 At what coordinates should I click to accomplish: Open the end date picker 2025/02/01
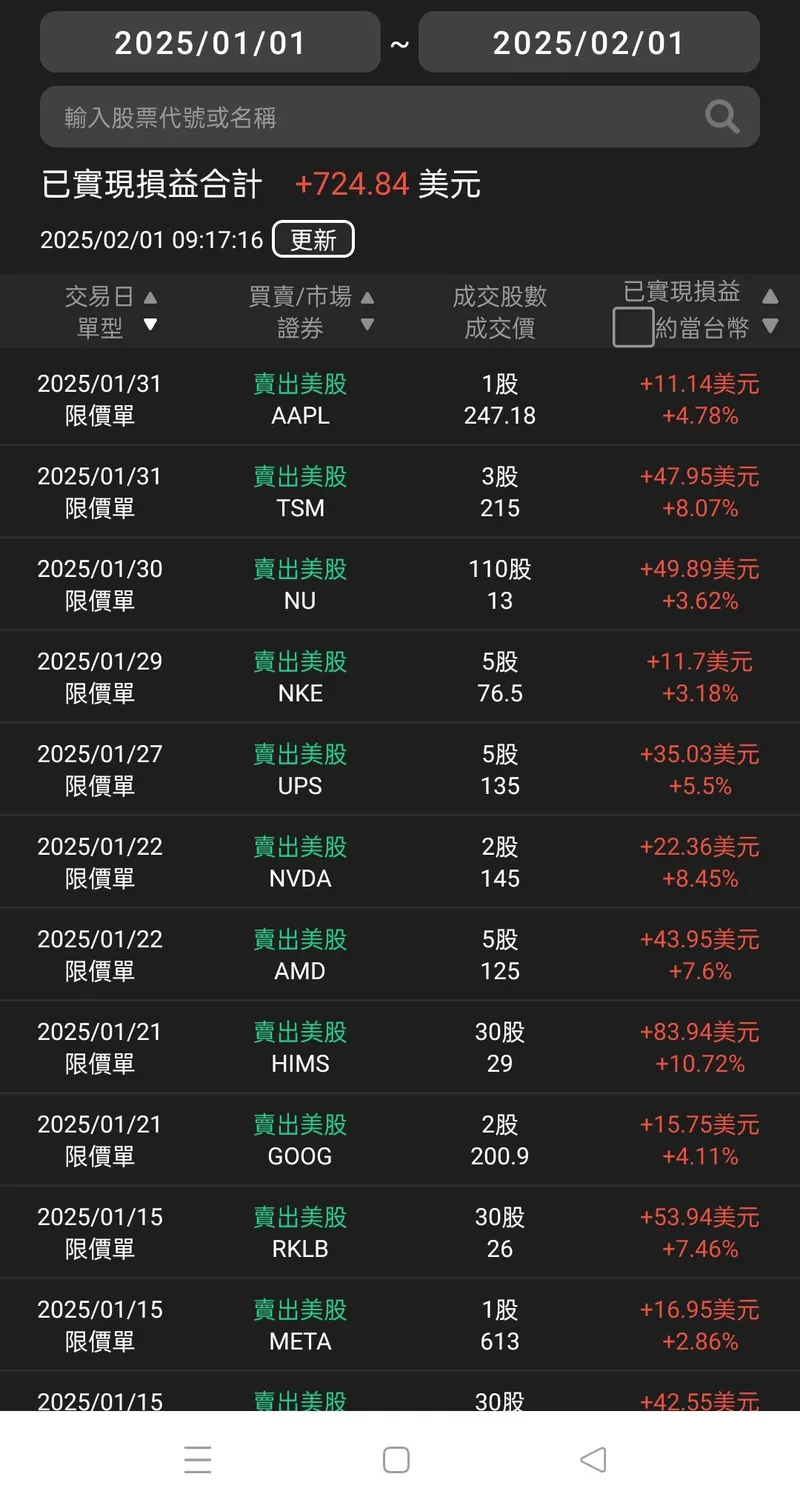tap(588, 42)
